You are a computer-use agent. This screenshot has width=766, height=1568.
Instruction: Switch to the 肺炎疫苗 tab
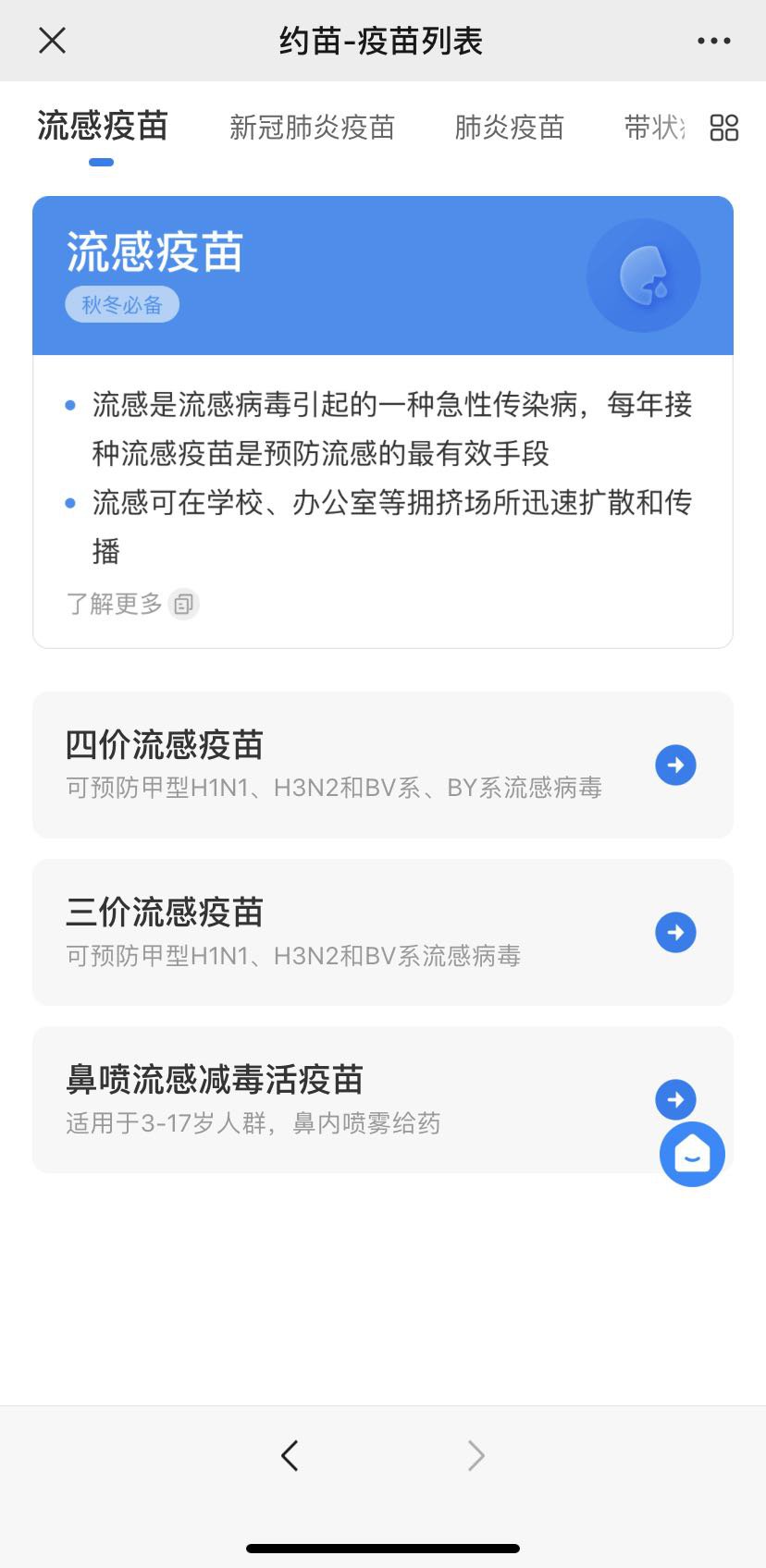coord(509,128)
